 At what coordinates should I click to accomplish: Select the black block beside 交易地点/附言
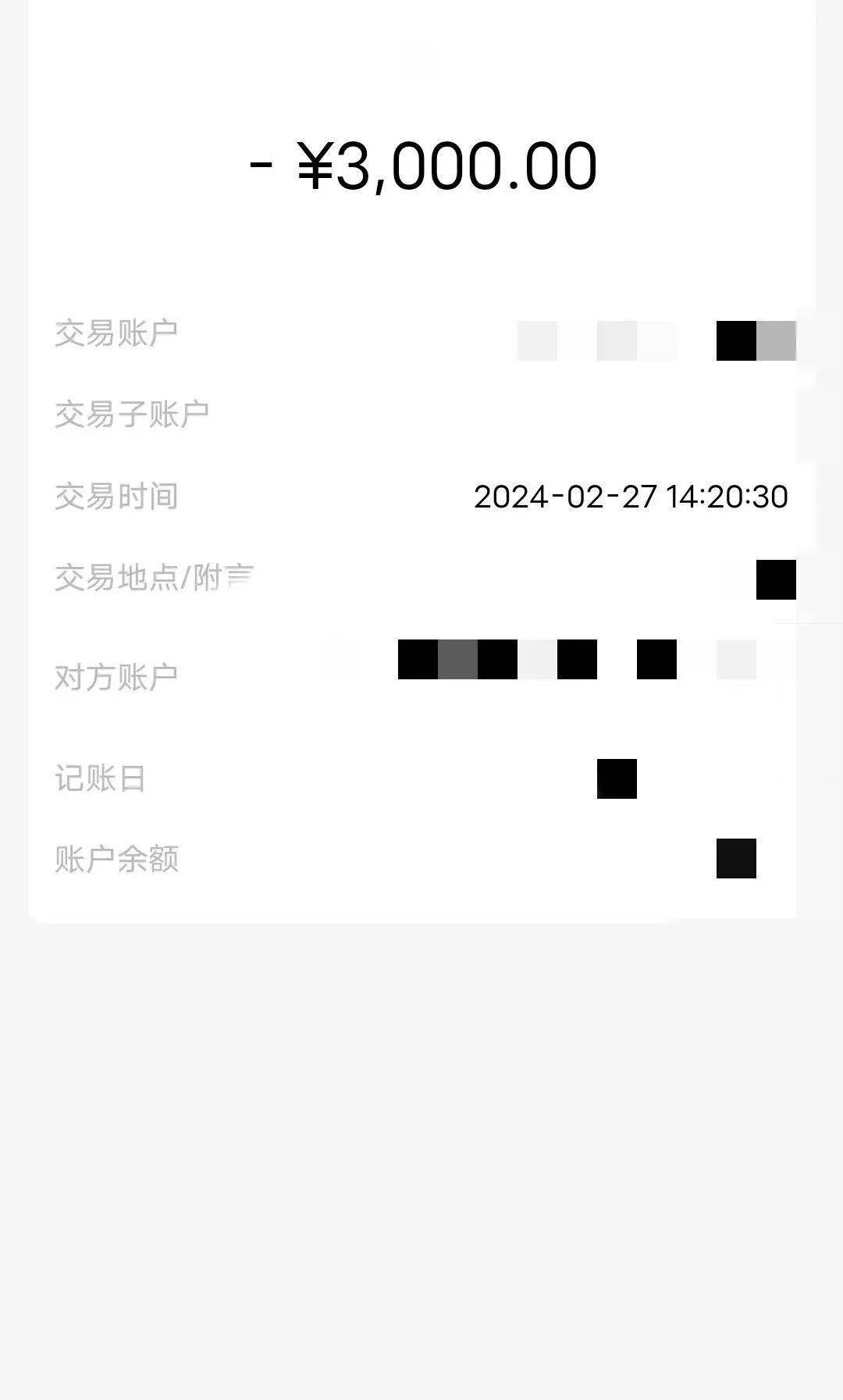pos(774,579)
